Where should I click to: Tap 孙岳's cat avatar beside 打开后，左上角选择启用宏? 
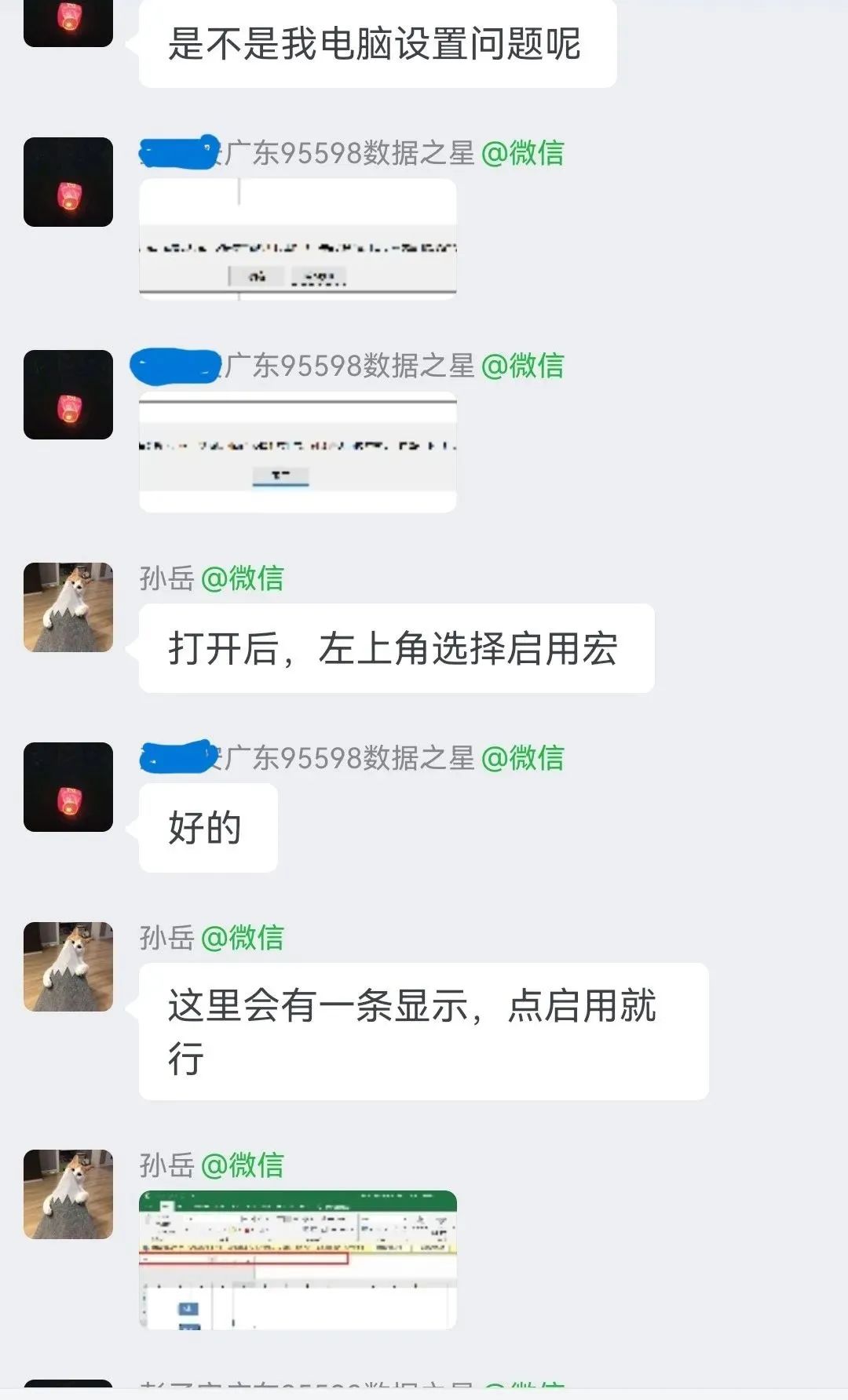[x=68, y=607]
